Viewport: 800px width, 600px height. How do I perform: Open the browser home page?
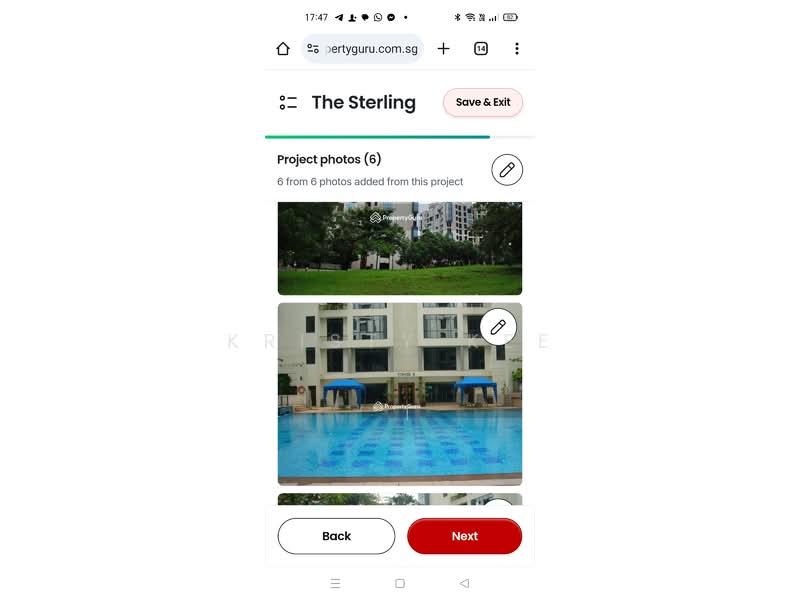coord(283,49)
